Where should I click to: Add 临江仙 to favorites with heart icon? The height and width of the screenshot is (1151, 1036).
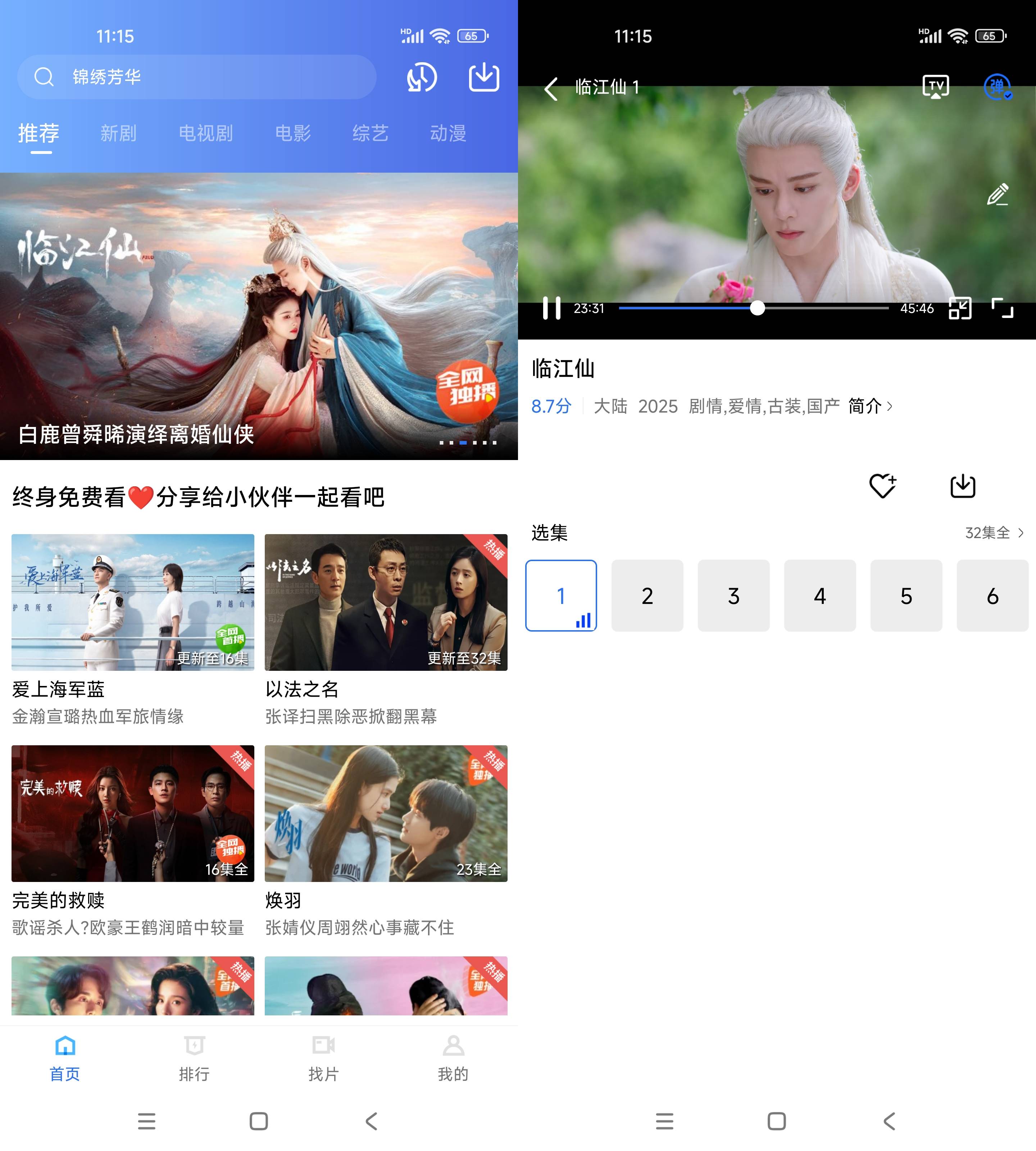pos(882,486)
